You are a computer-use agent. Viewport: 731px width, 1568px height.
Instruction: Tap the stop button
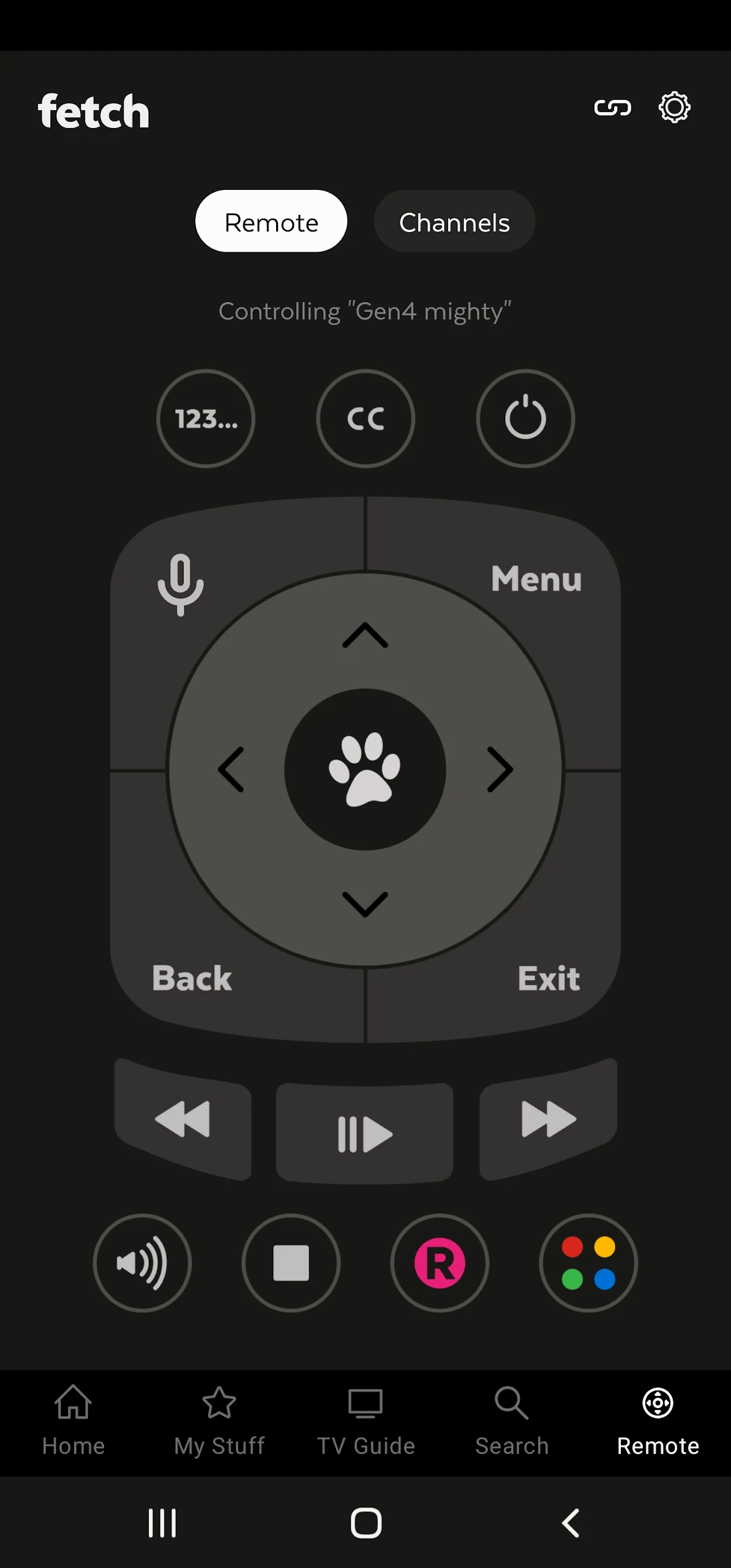coord(291,1263)
